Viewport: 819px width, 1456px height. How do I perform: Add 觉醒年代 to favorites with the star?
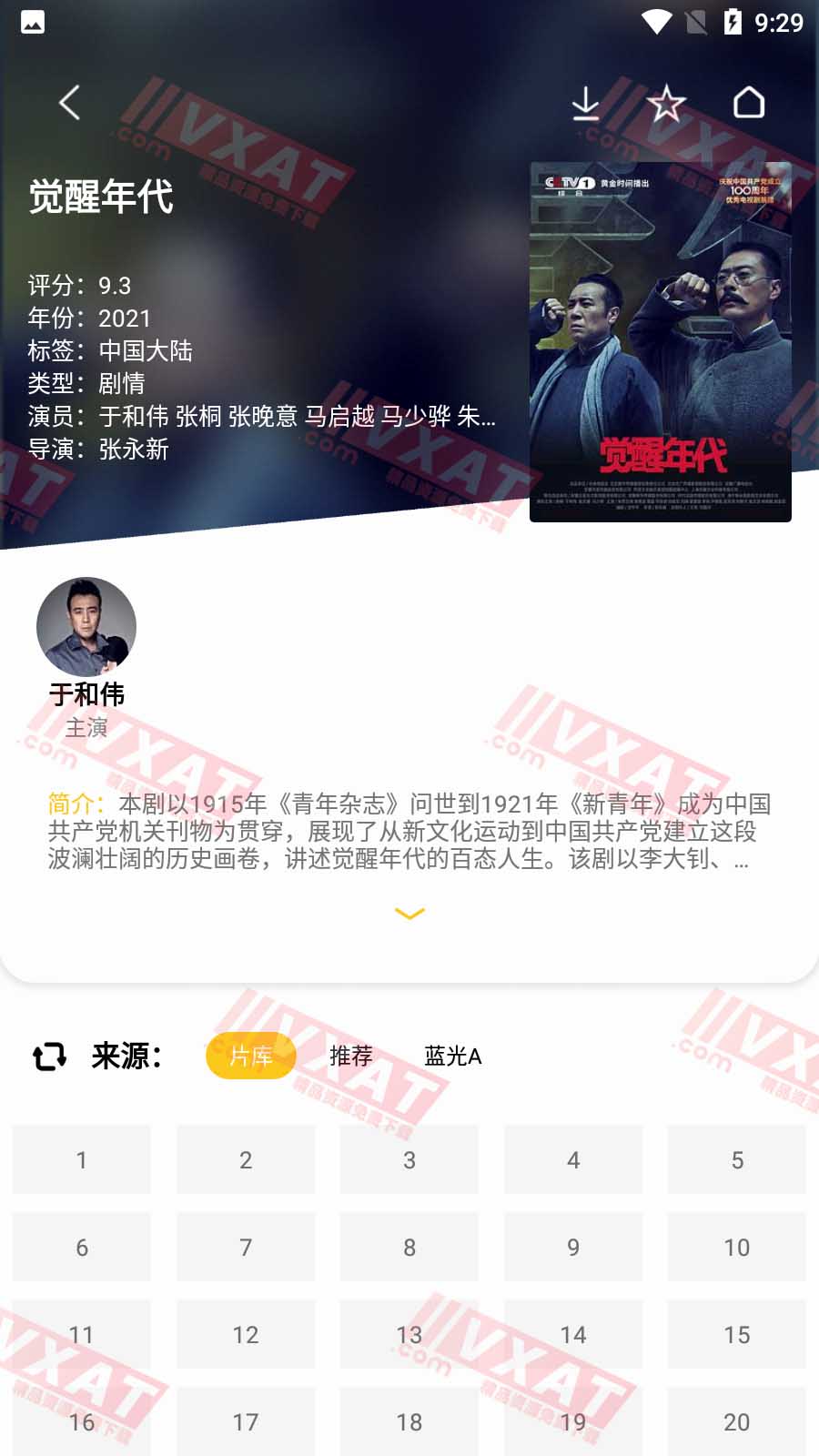tap(666, 104)
